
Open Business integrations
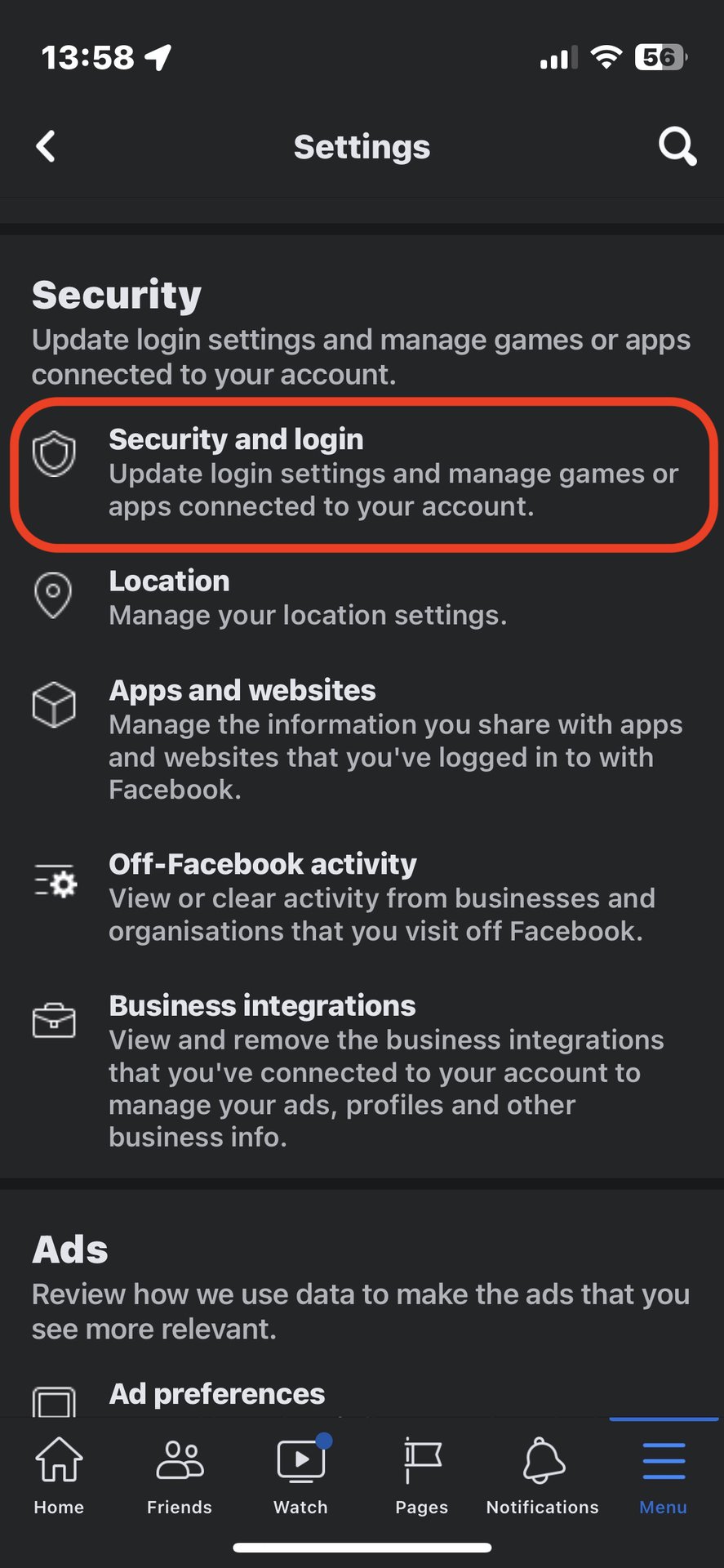pos(362,1071)
